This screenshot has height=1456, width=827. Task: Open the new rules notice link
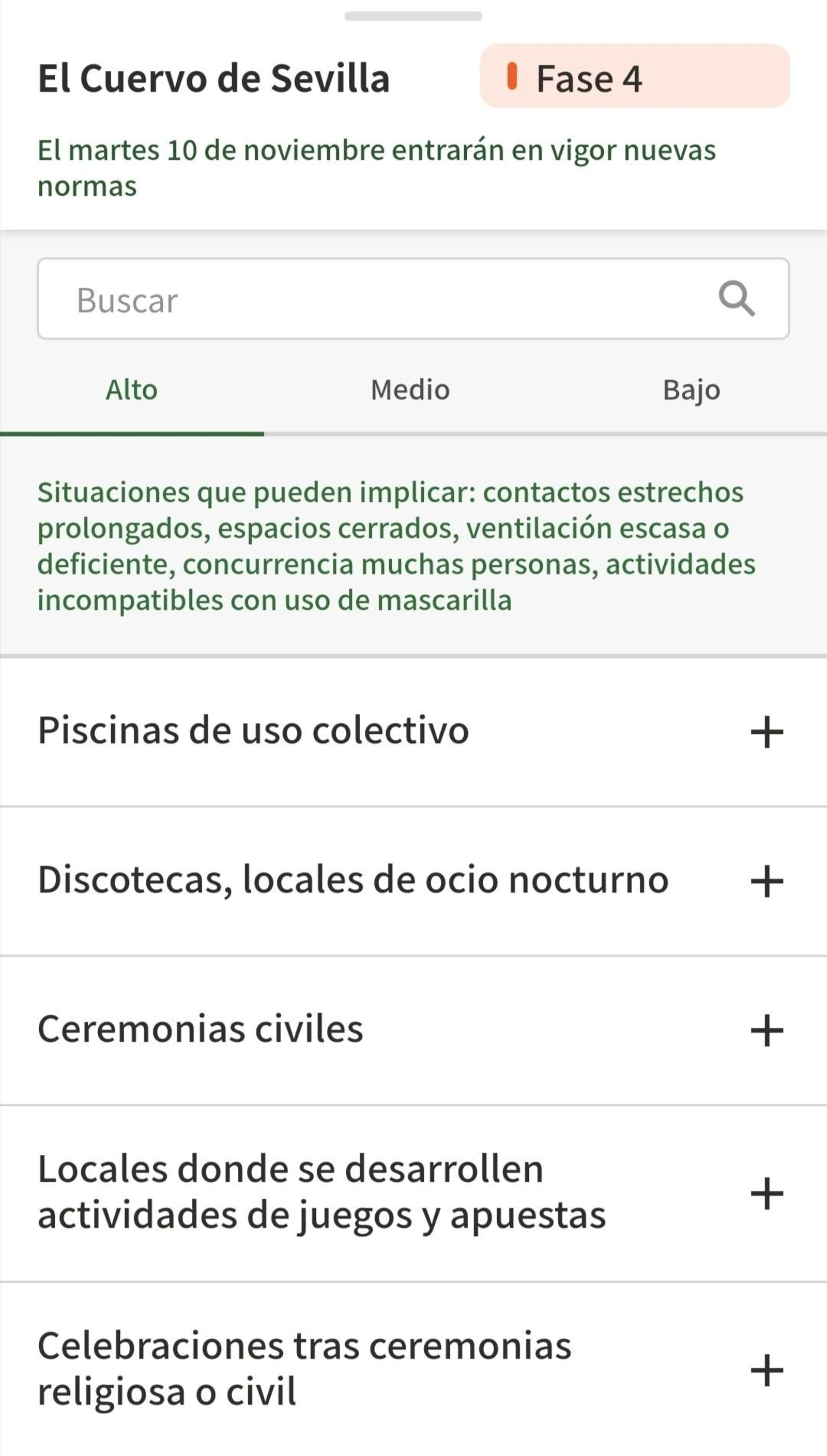(378, 167)
